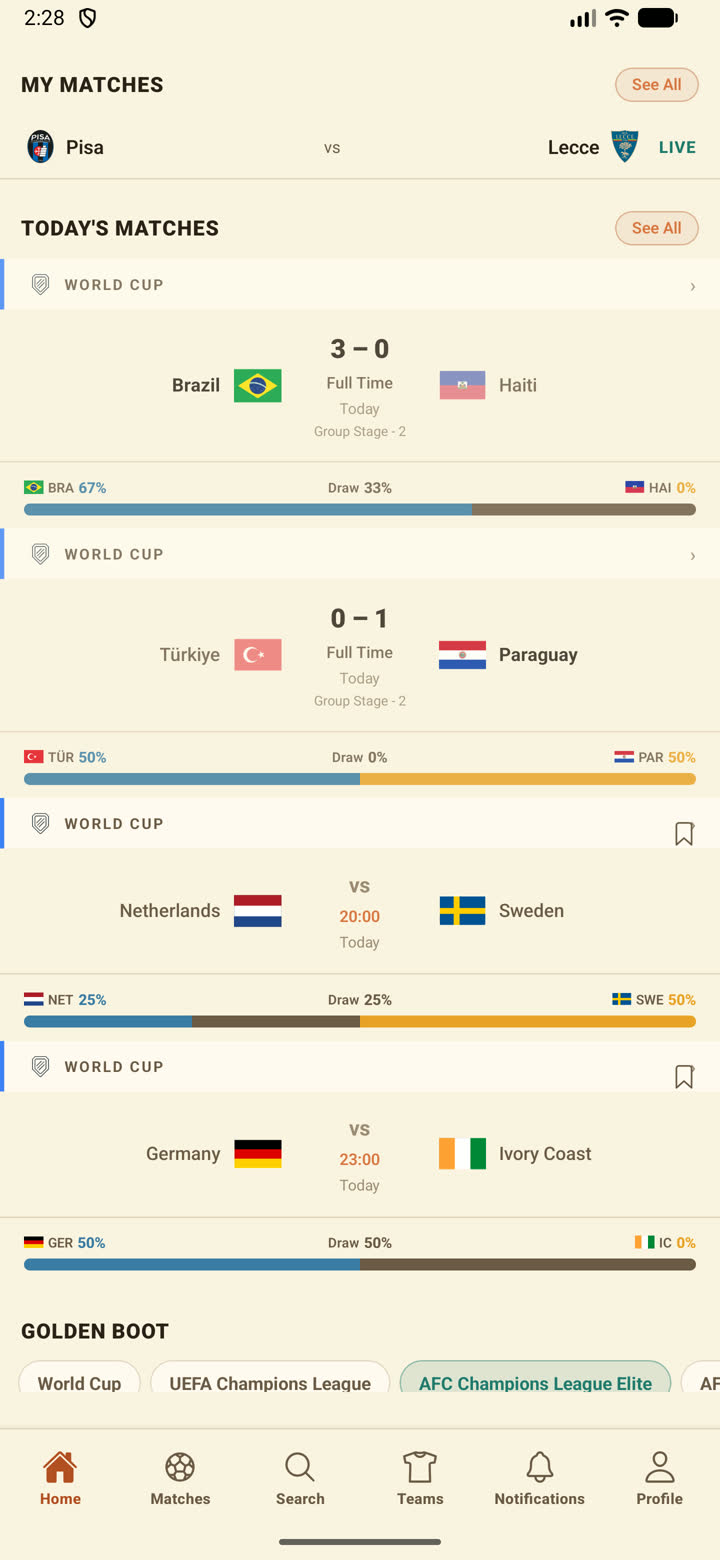720x1560 pixels.
Task: View the Türkiye vs Paraguay match details
Action: (360, 655)
